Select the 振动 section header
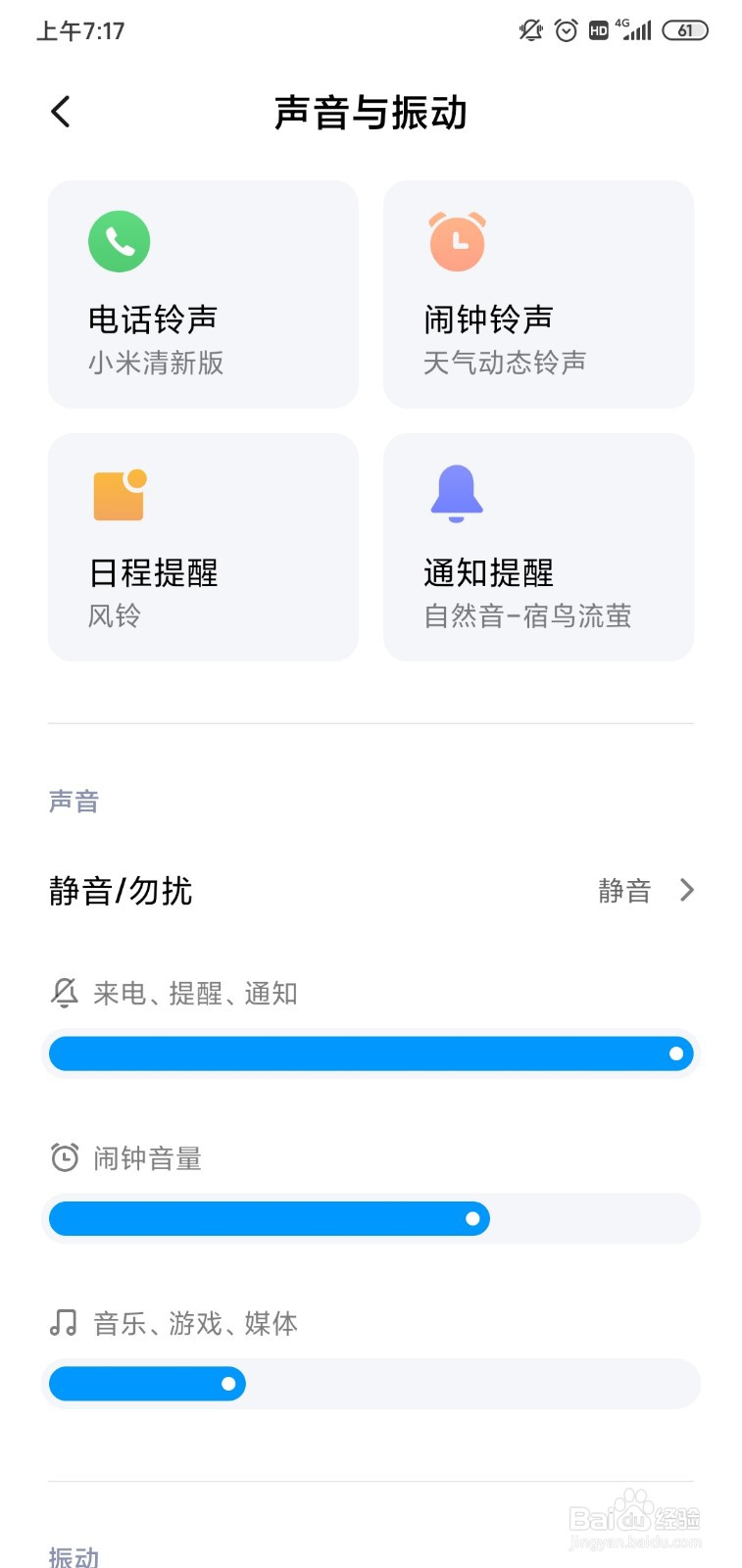The width and height of the screenshot is (742, 1568). 74,1555
